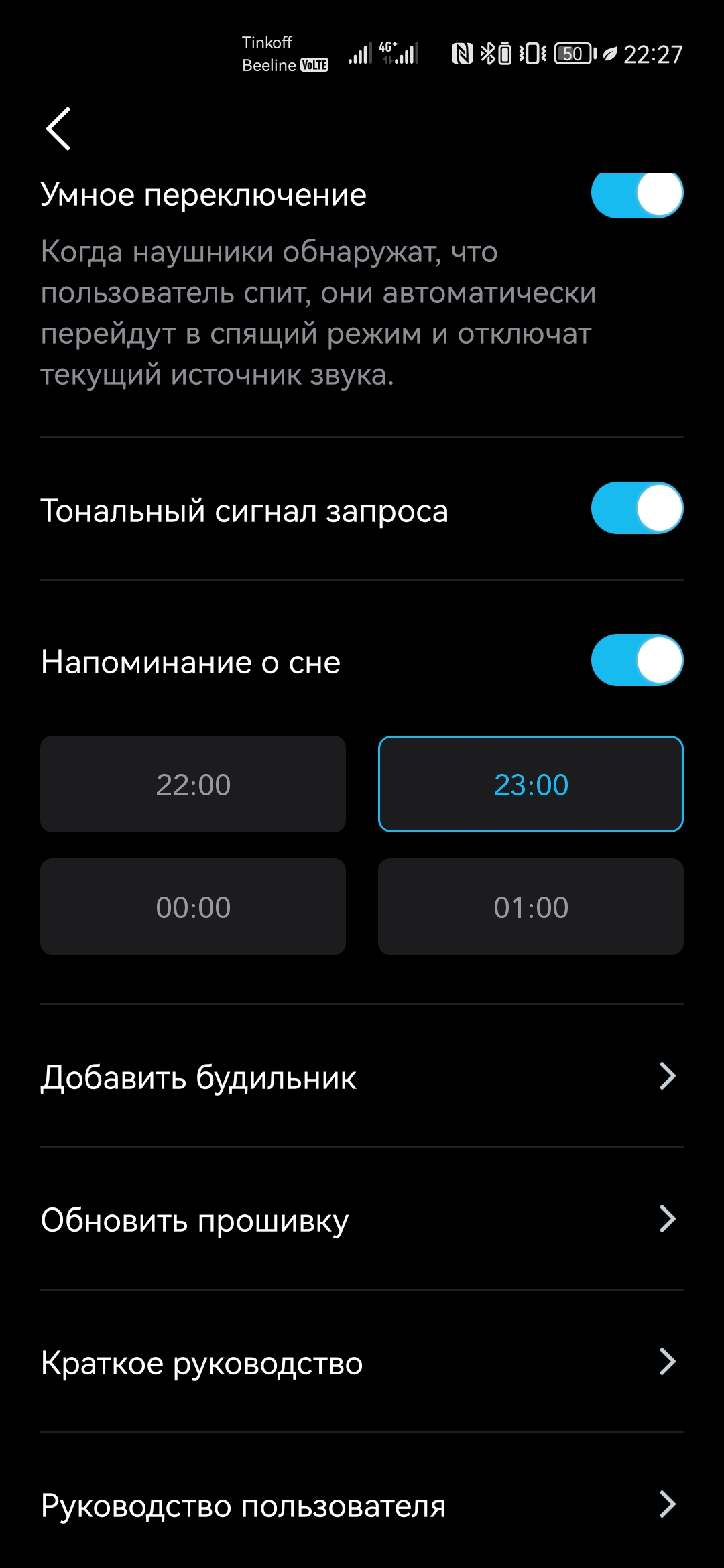Toggle off Напоминание о сне
The height and width of the screenshot is (1568, 724).
[x=637, y=660]
